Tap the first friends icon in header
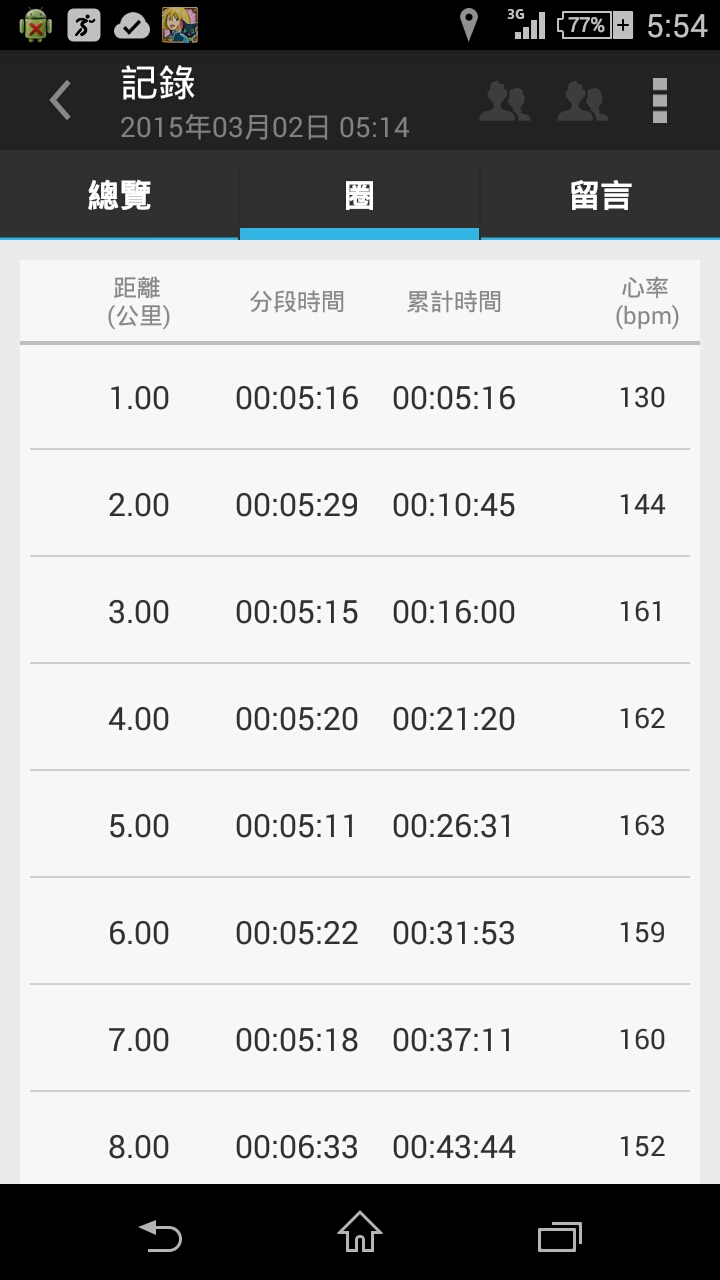720x1280 pixels. pyautogui.click(x=505, y=100)
